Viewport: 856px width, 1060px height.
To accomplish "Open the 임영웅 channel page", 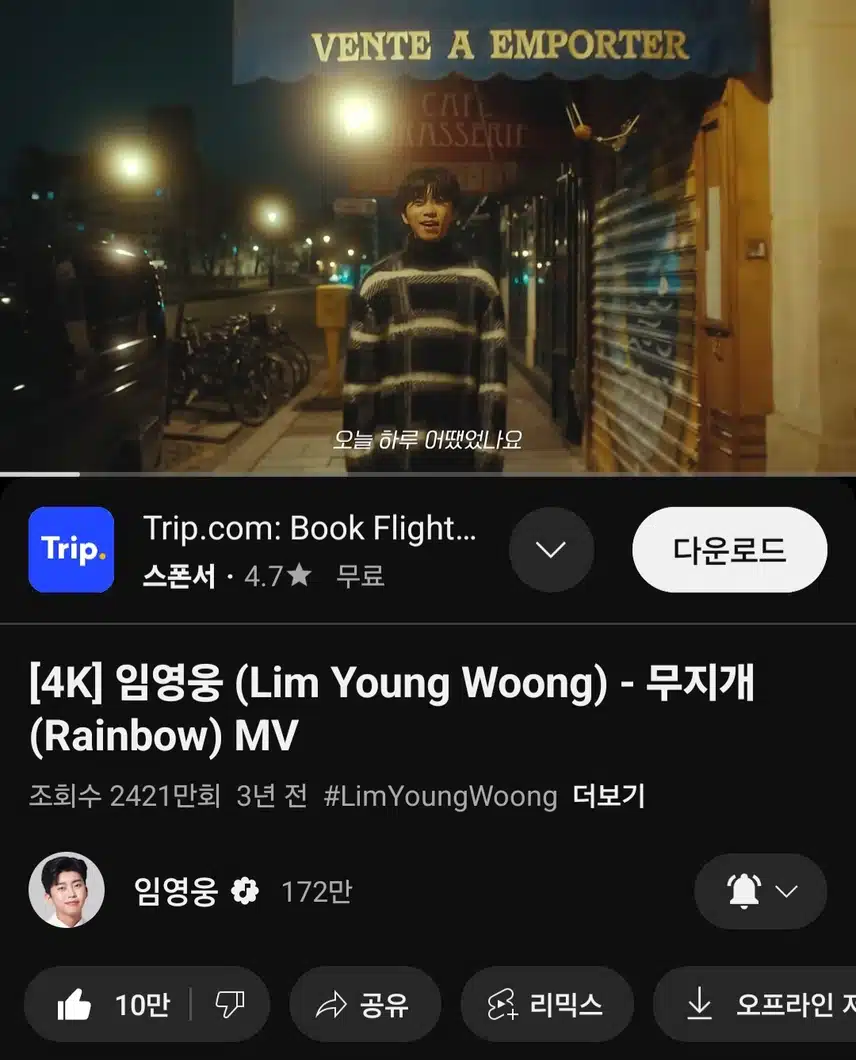I will point(175,891).
